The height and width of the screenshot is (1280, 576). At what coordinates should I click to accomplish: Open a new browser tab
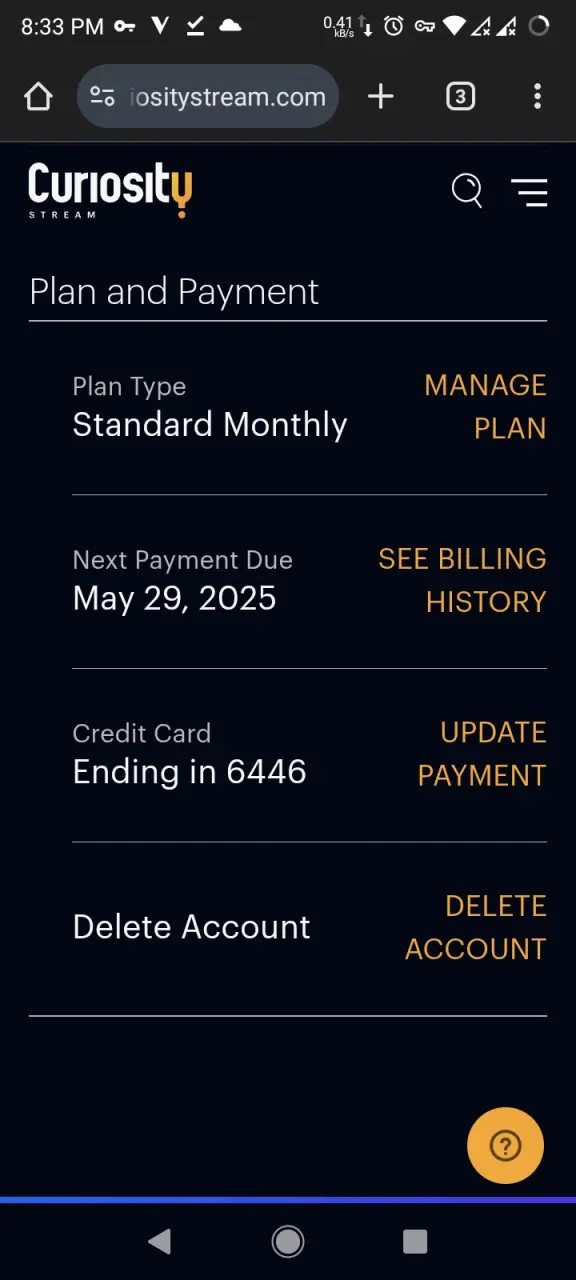pos(381,97)
